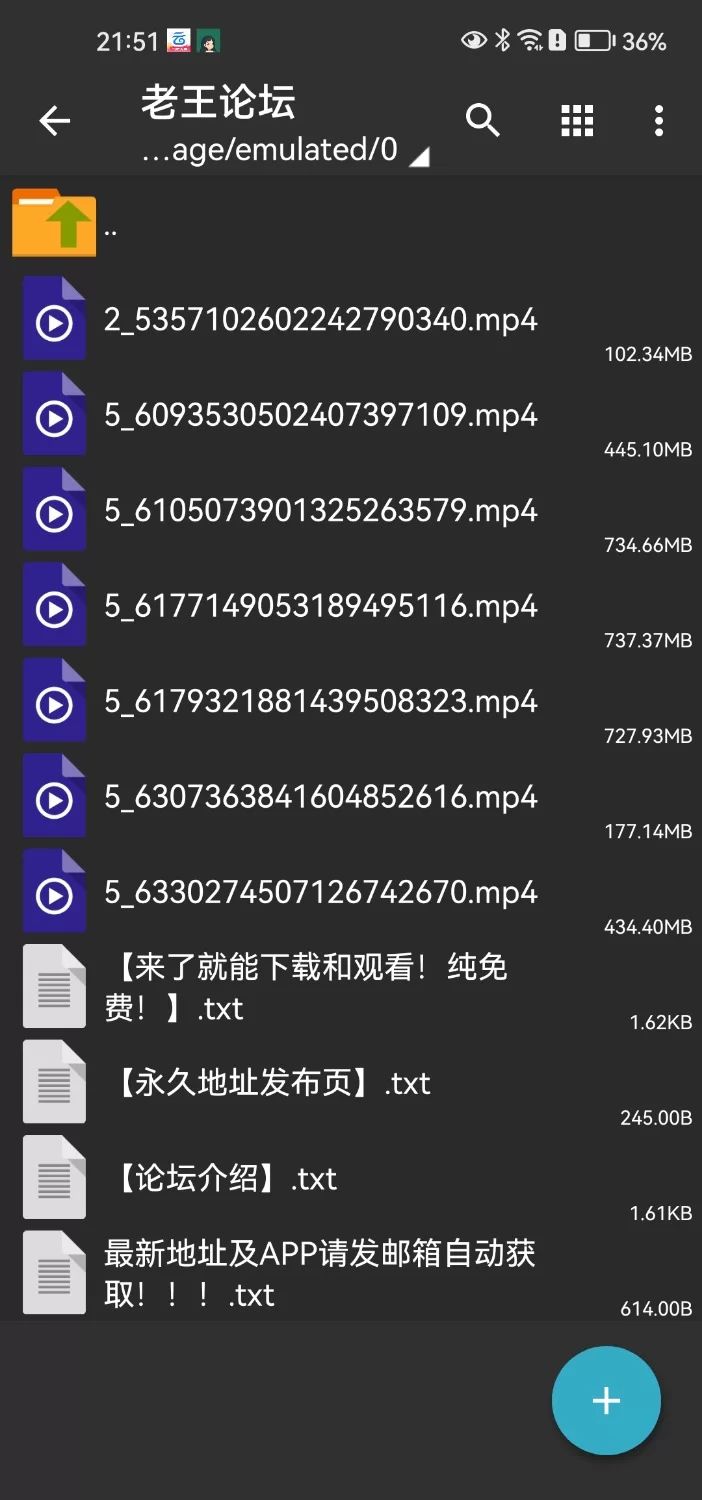Screen dimensions: 702x1500
Task: Go back using the arrow icon
Action: click(x=55, y=121)
